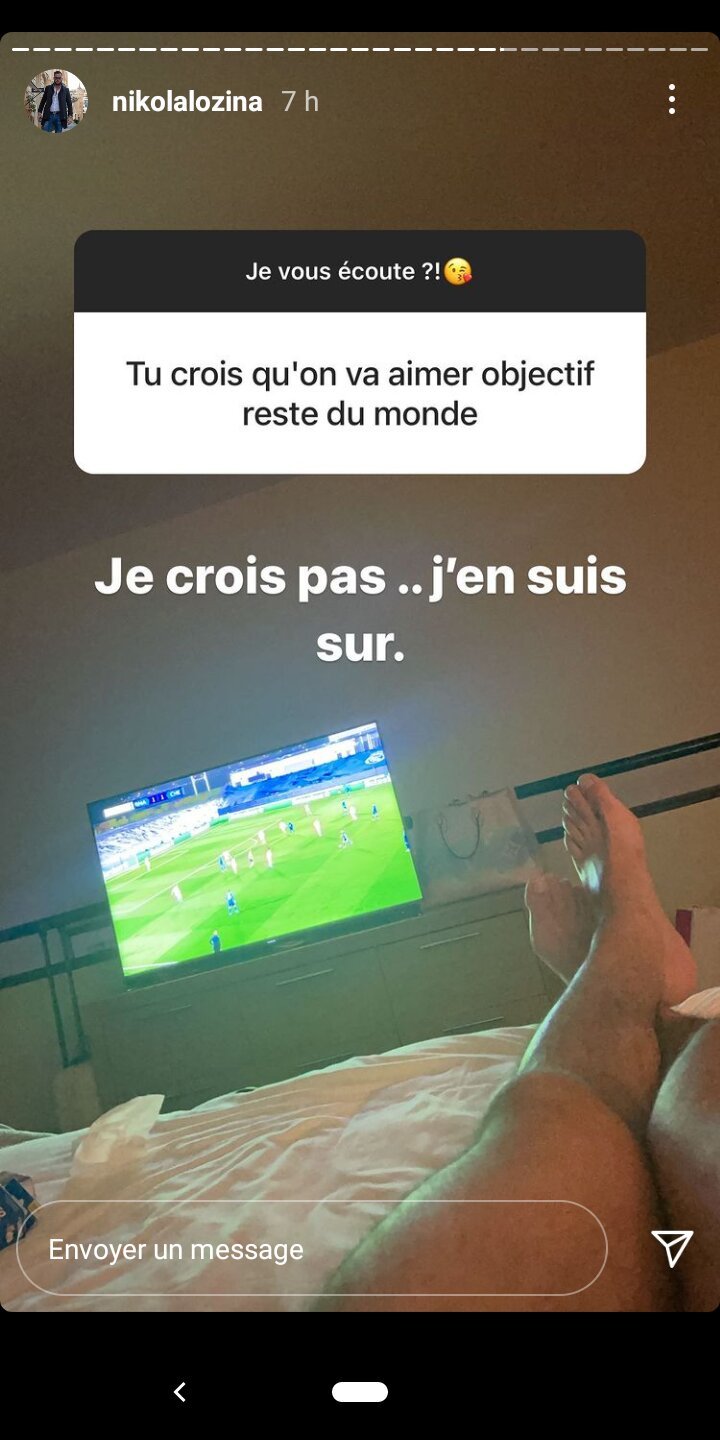Screen dimensions: 720x1440
Task: Tap the home pill in navigation bar
Action: click(x=360, y=1391)
